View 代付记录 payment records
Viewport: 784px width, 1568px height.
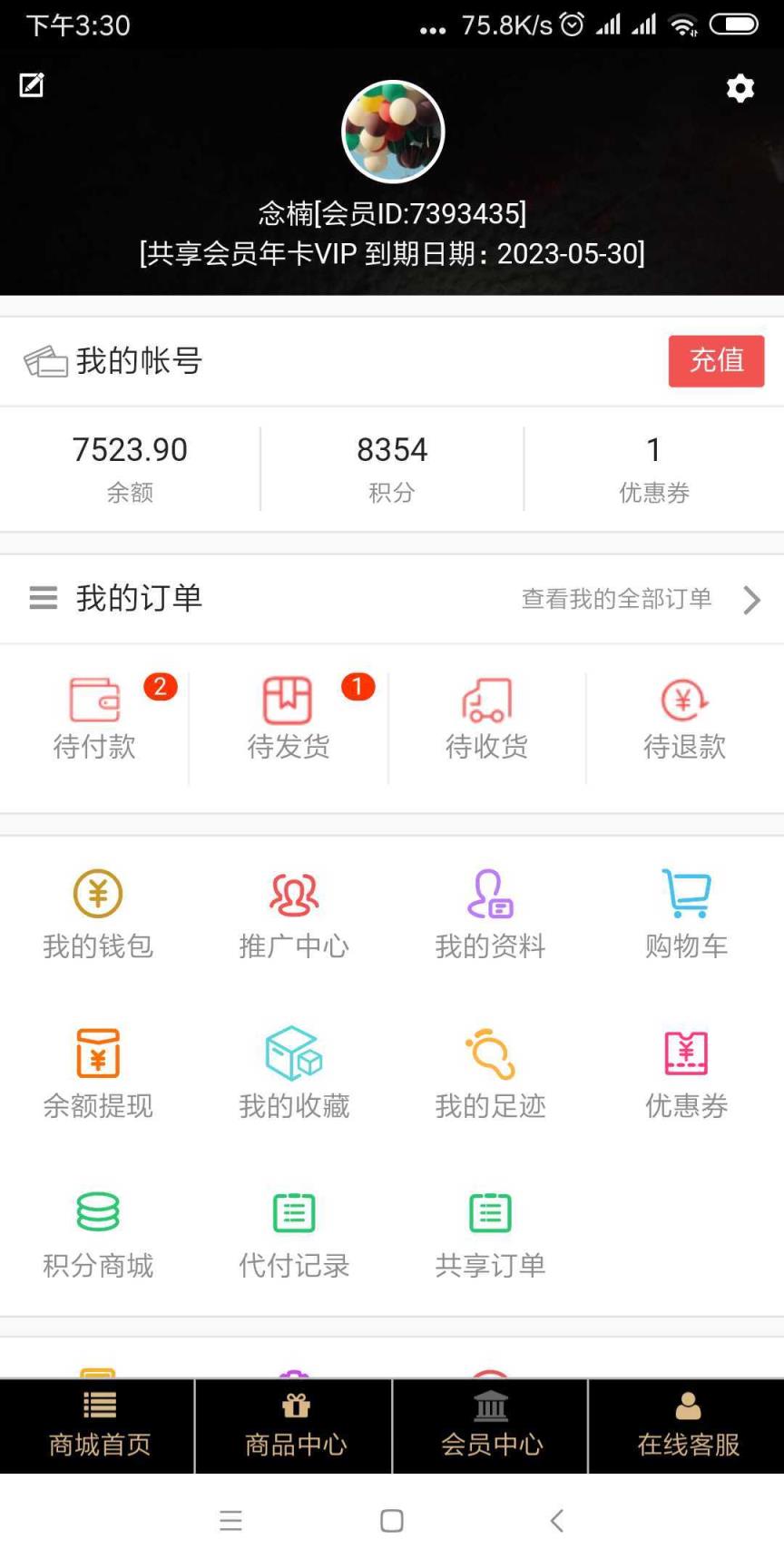(x=294, y=1230)
